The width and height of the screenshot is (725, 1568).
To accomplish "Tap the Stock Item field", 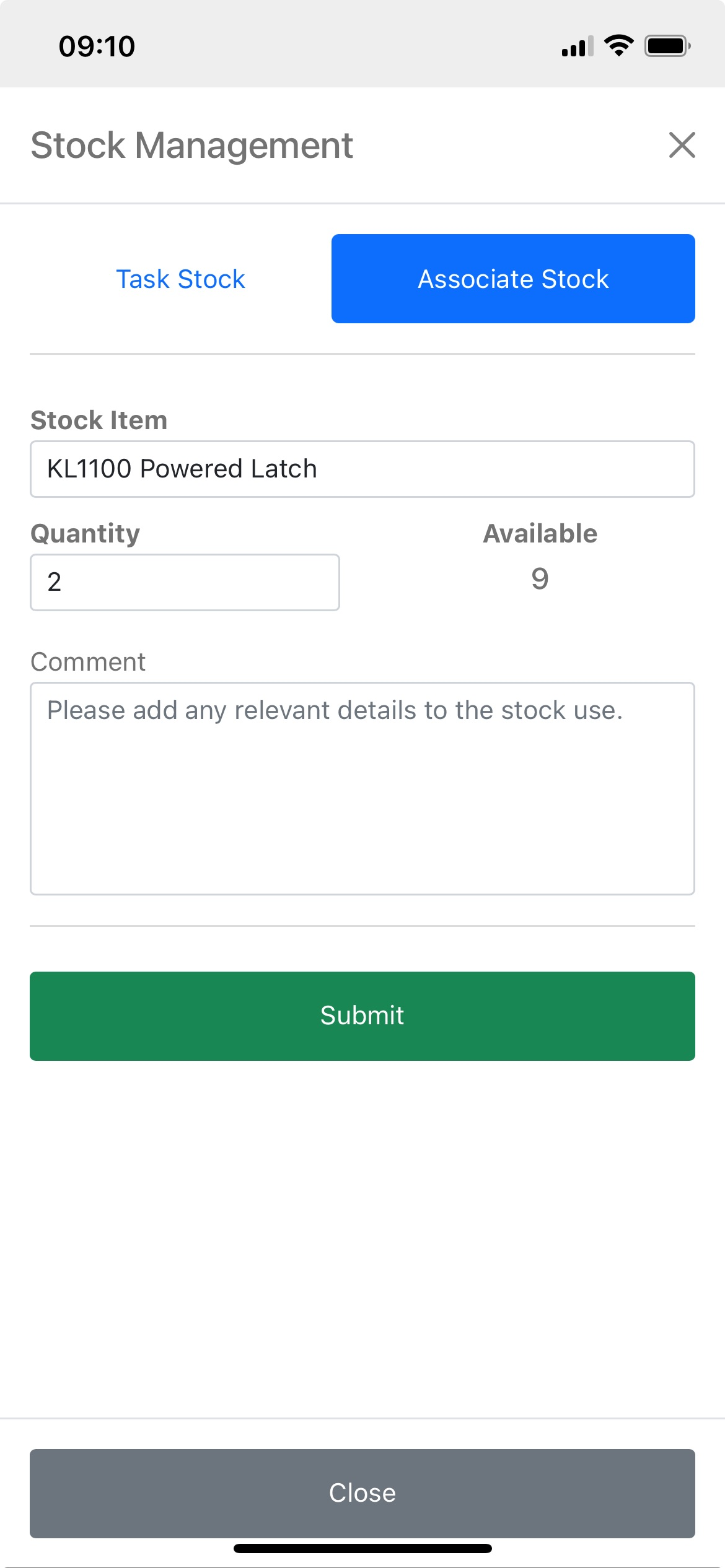I will point(362,469).
